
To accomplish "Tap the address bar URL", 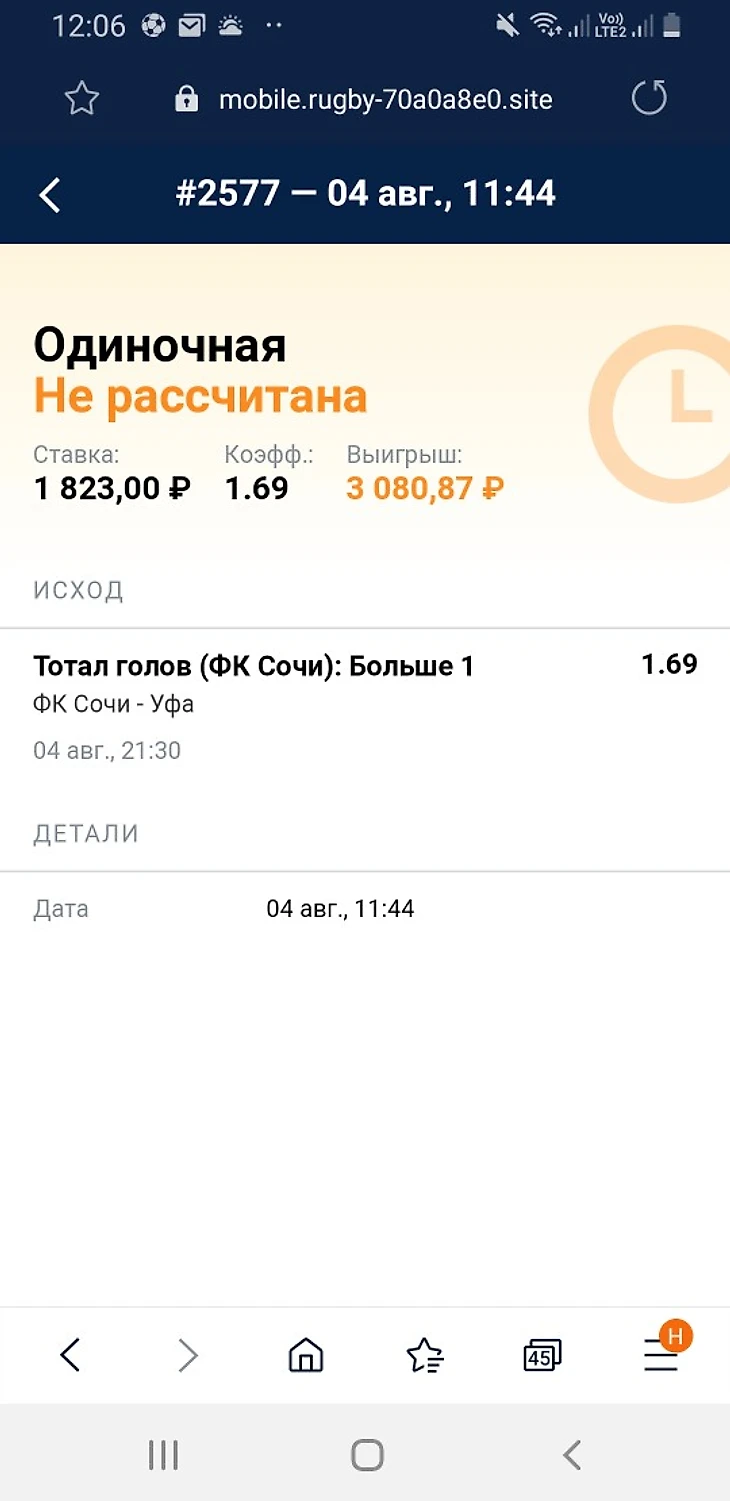I will click(385, 99).
